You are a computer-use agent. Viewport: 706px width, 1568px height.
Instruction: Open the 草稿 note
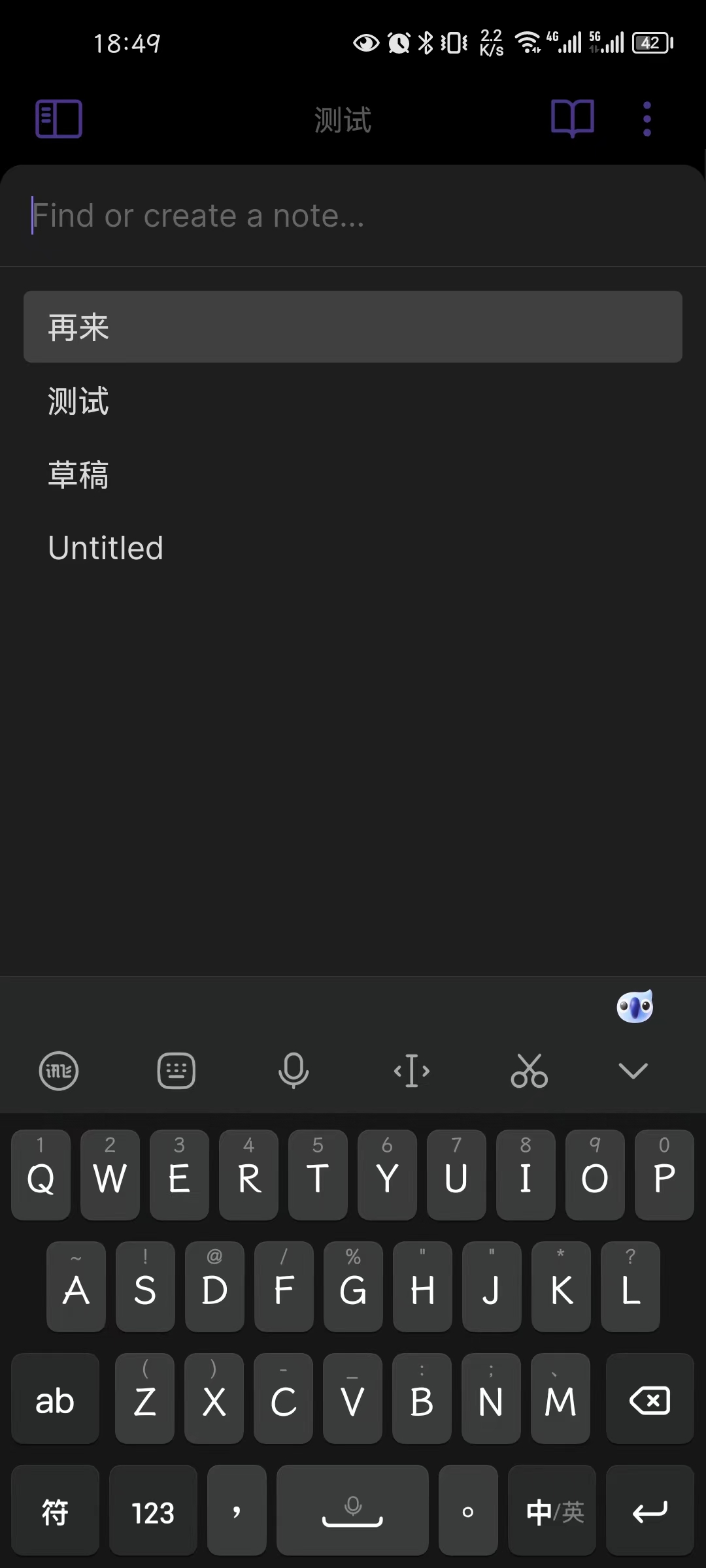pos(78,474)
